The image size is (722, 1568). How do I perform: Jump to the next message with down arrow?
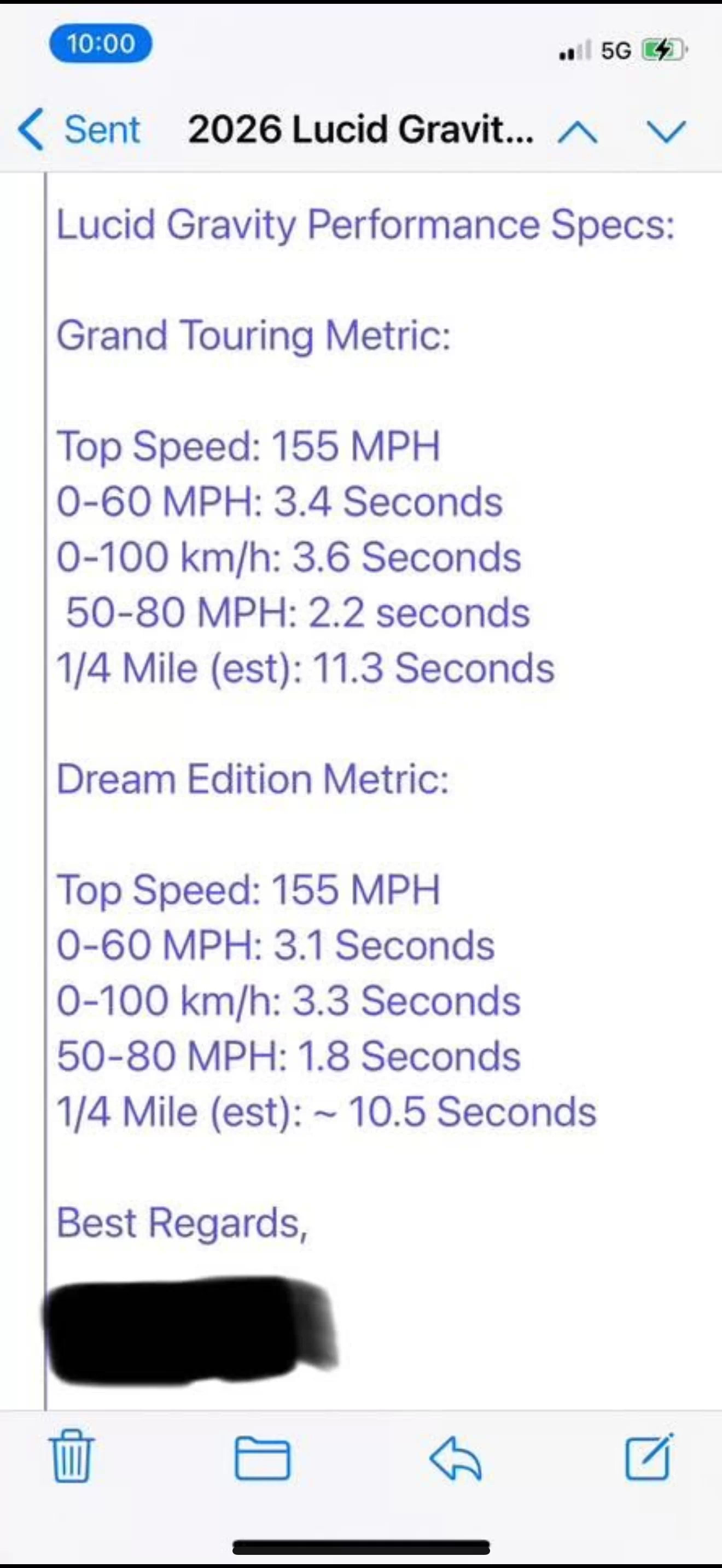(x=666, y=131)
